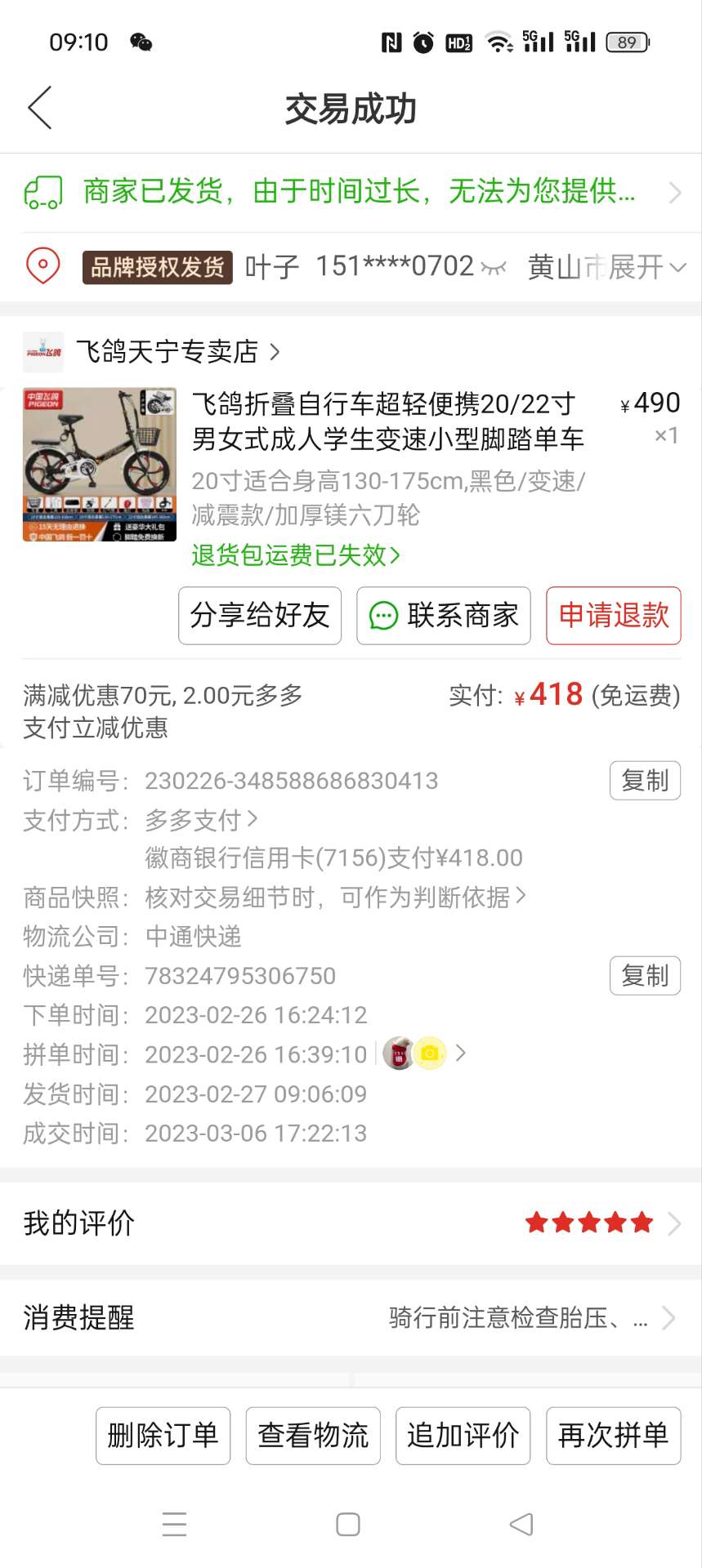Image resolution: width=702 pixels, height=1568 pixels.
Task: Open the shipping status banner
Action: (x=351, y=193)
